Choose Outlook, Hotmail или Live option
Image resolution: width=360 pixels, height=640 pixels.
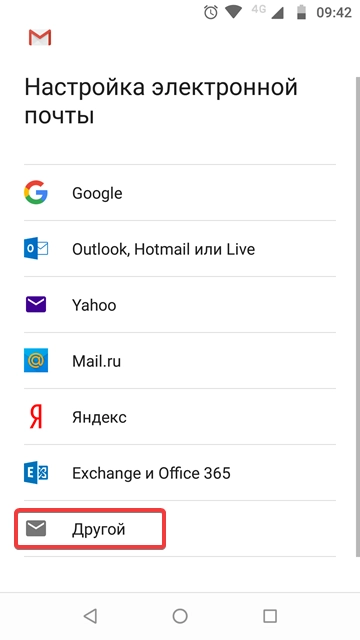180,249
